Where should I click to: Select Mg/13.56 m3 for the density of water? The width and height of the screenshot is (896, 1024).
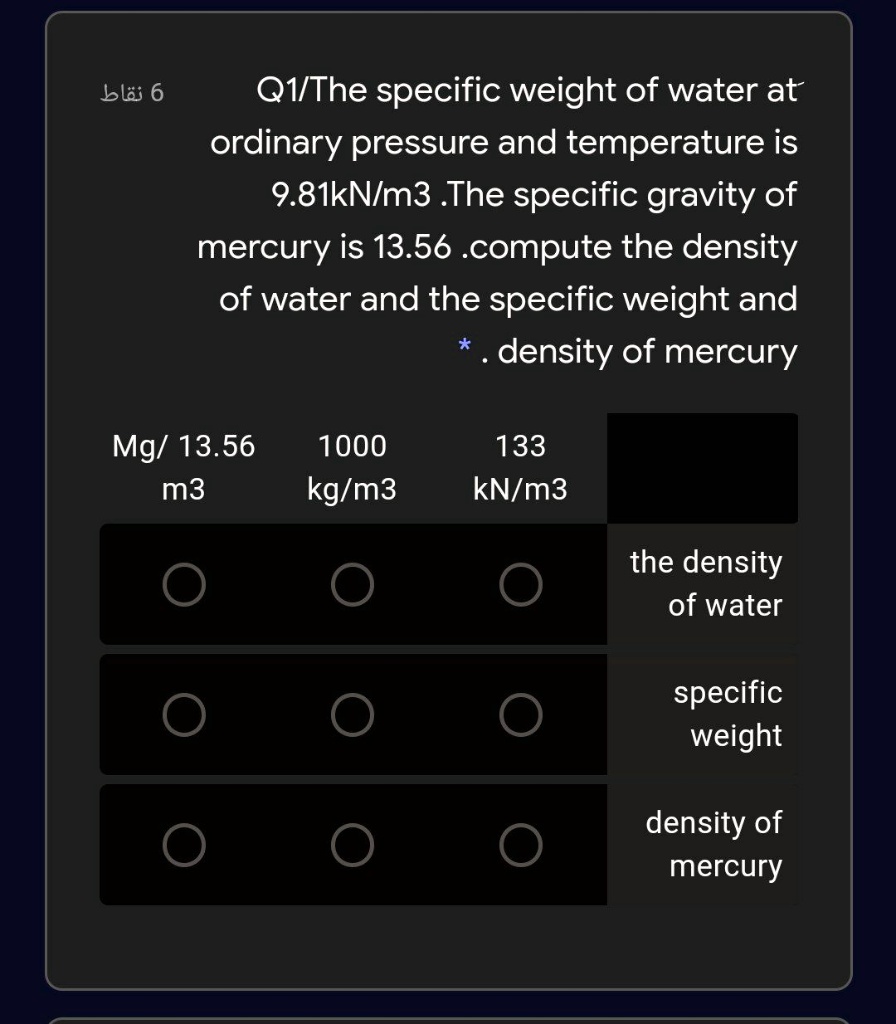(x=184, y=584)
